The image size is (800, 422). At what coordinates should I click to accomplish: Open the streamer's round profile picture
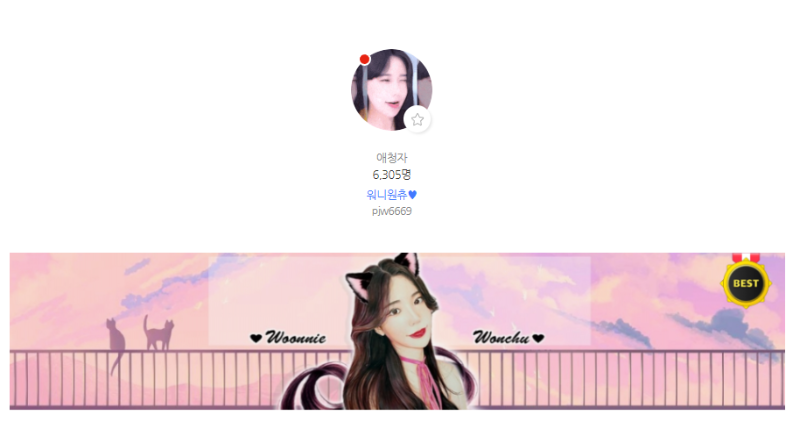[x=388, y=88]
